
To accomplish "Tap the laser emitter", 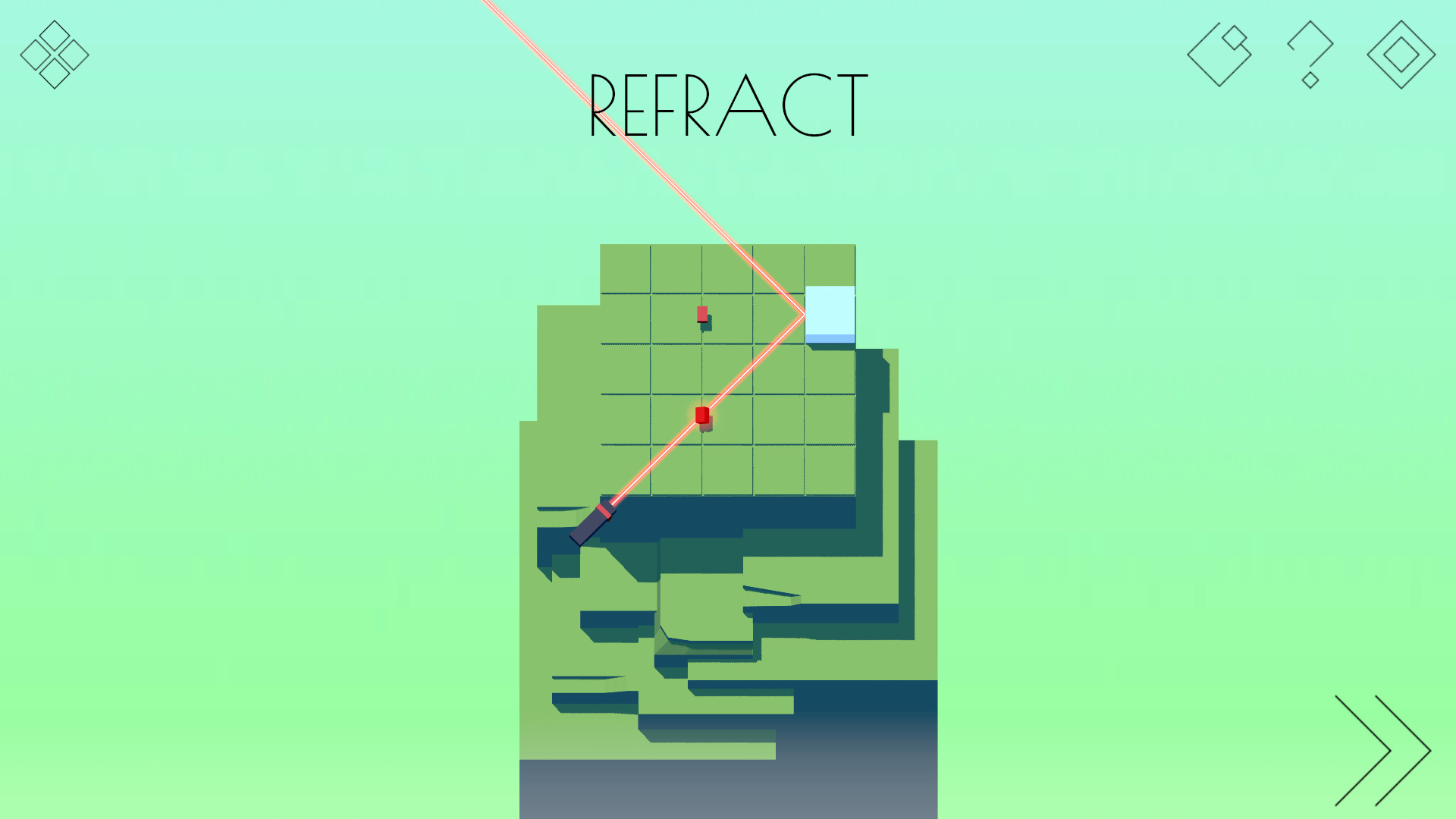I will pos(592,523).
